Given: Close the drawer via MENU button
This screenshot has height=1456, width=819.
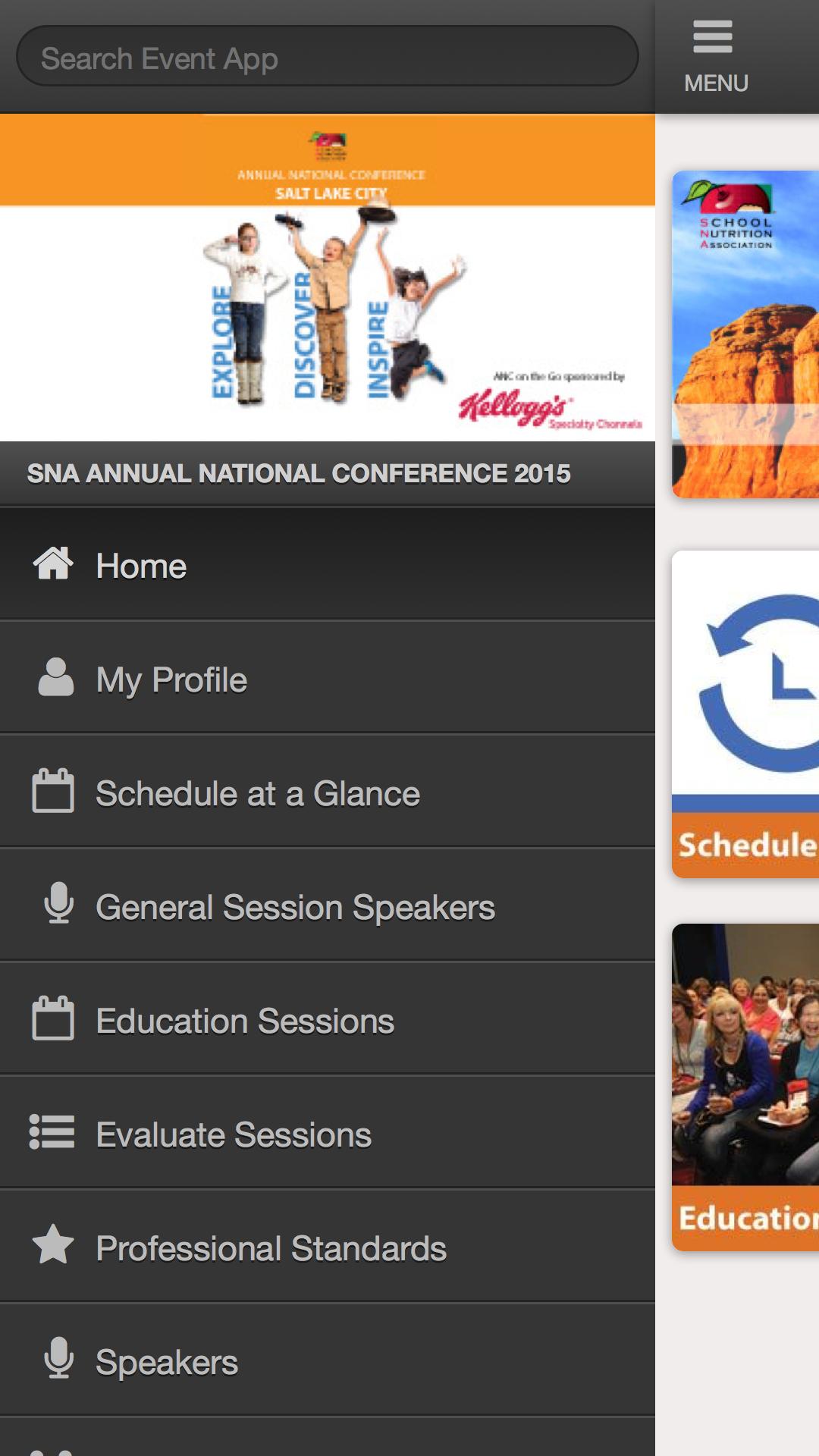Looking at the screenshot, I should pyautogui.click(x=714, y=57).
